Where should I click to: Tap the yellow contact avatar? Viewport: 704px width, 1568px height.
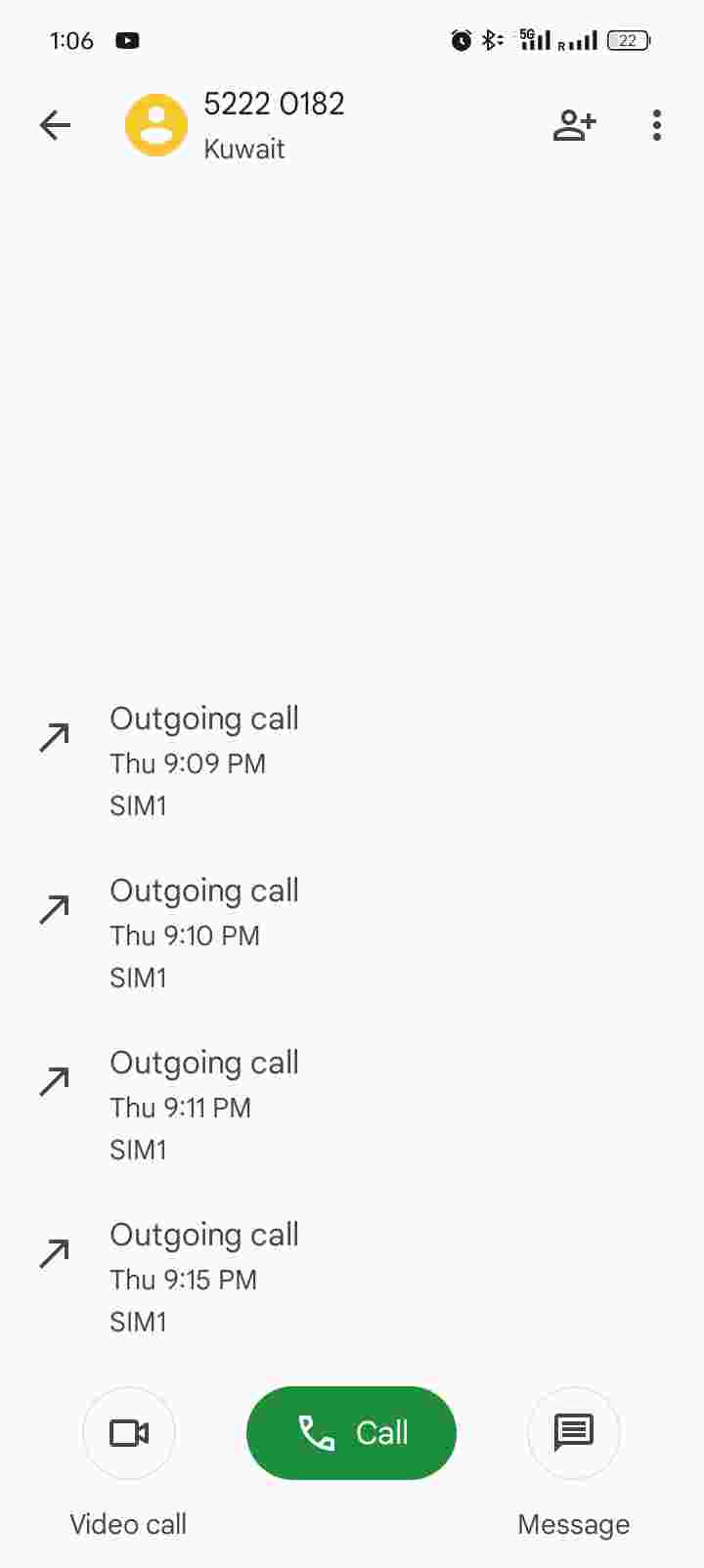click(156, 125)
